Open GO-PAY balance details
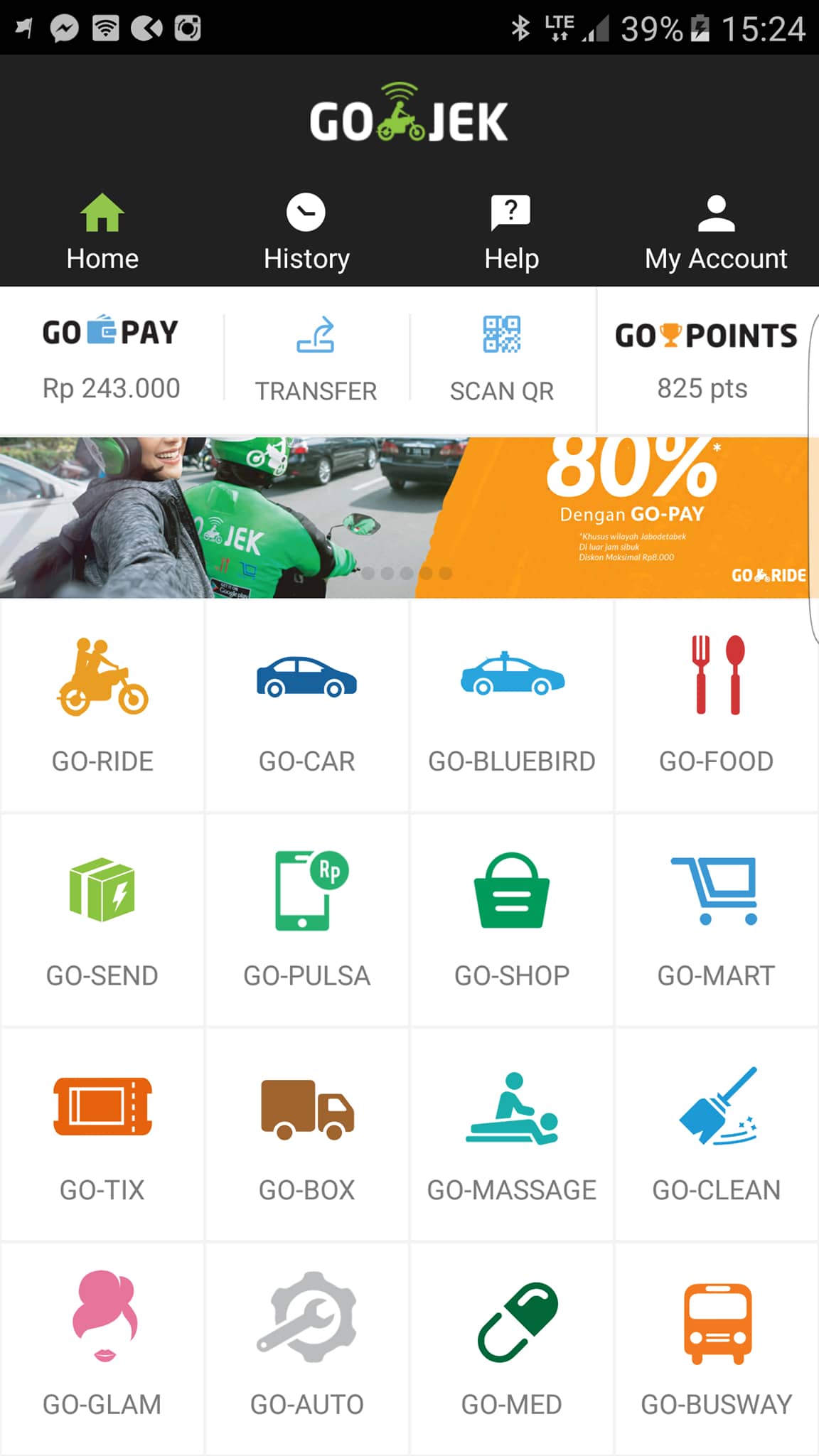Viewport: 819px width, 1456px height. pos(111,359)
